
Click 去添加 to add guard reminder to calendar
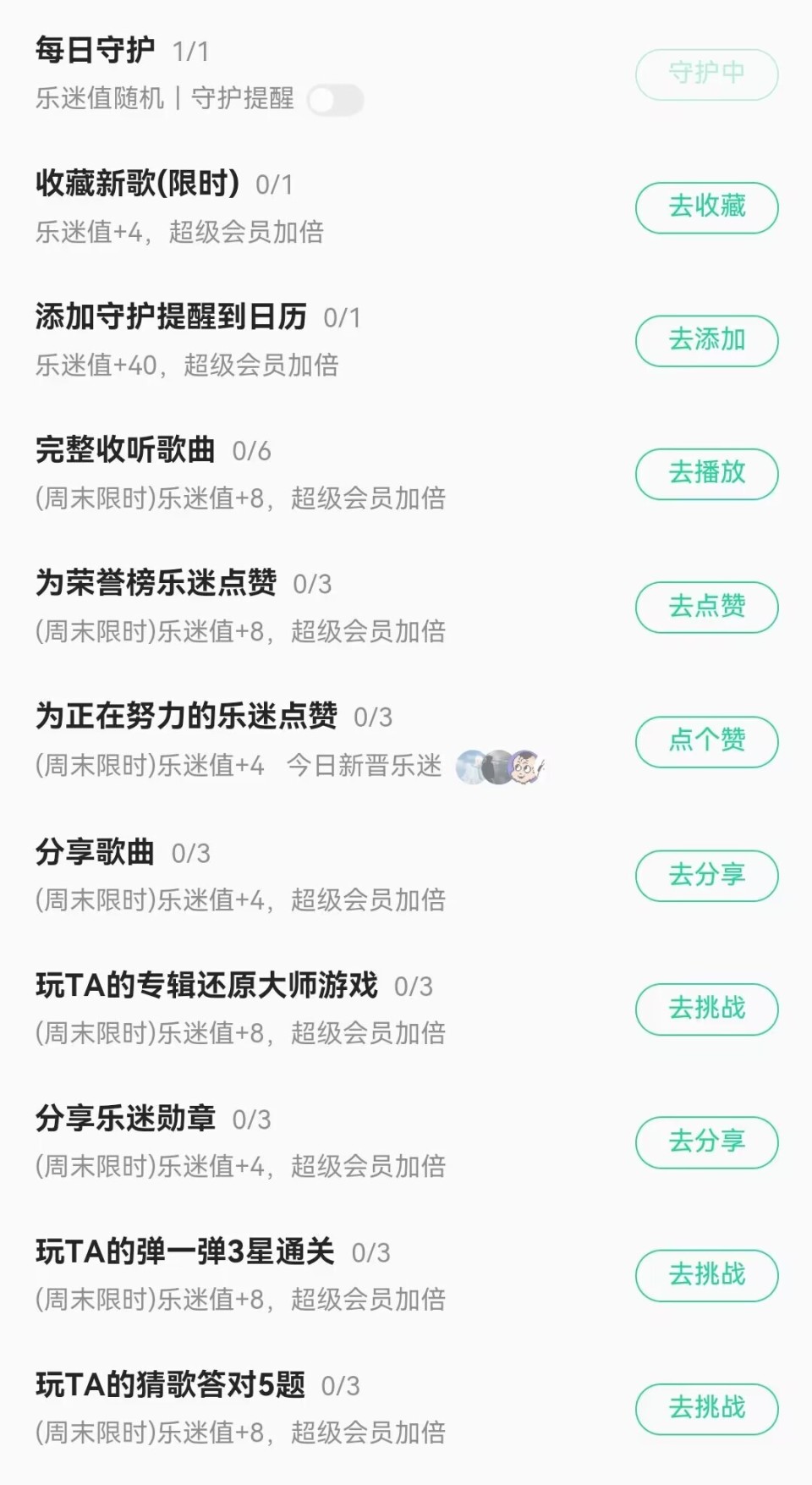tap(707, 341)
